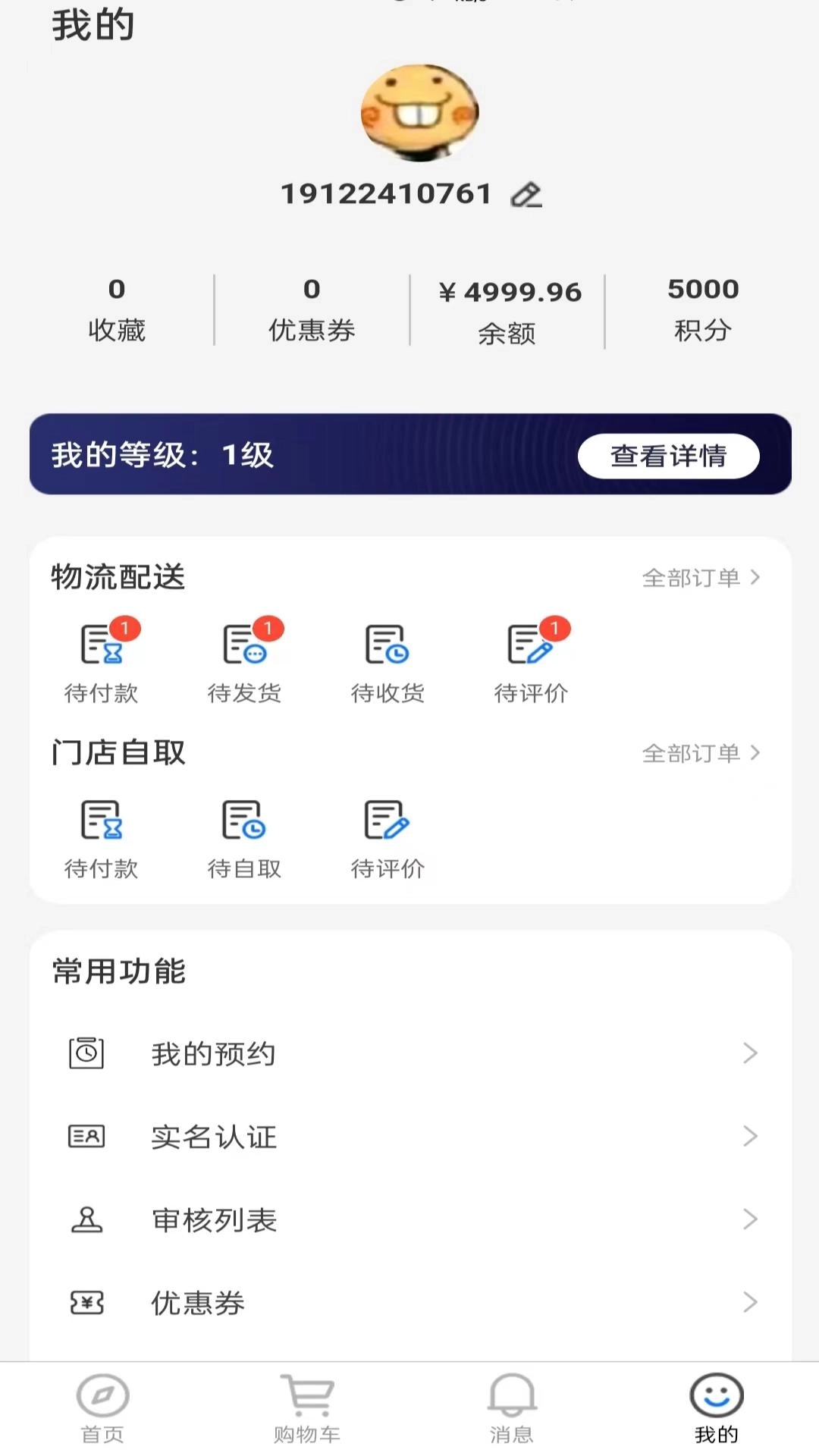This screenshot has width=819, height=1456.
Task: Check 待收货 orders awaiting receipt
Action: [387, 660]
